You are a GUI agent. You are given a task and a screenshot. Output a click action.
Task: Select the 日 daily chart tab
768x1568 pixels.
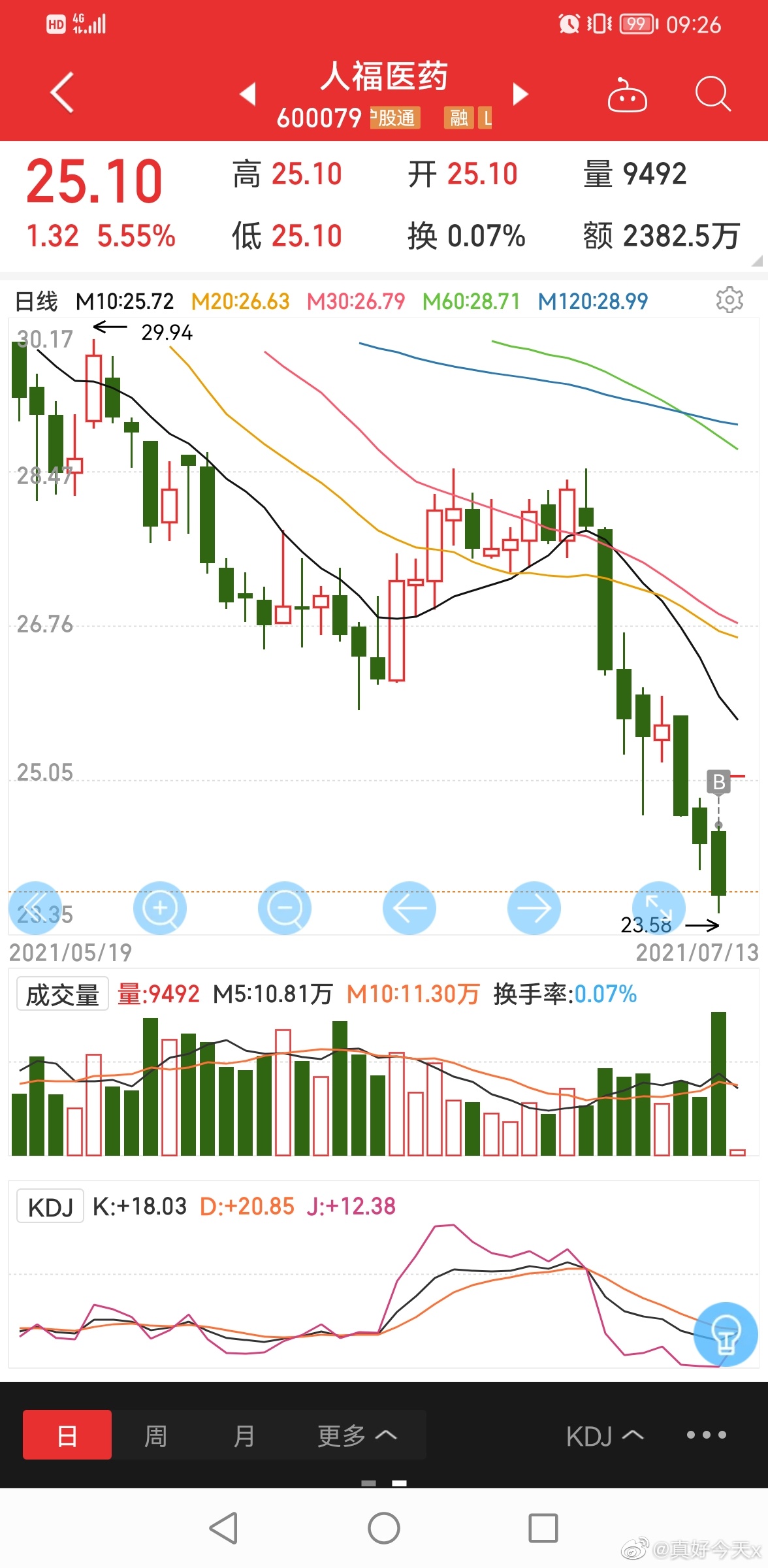[x=67, y=1435]
